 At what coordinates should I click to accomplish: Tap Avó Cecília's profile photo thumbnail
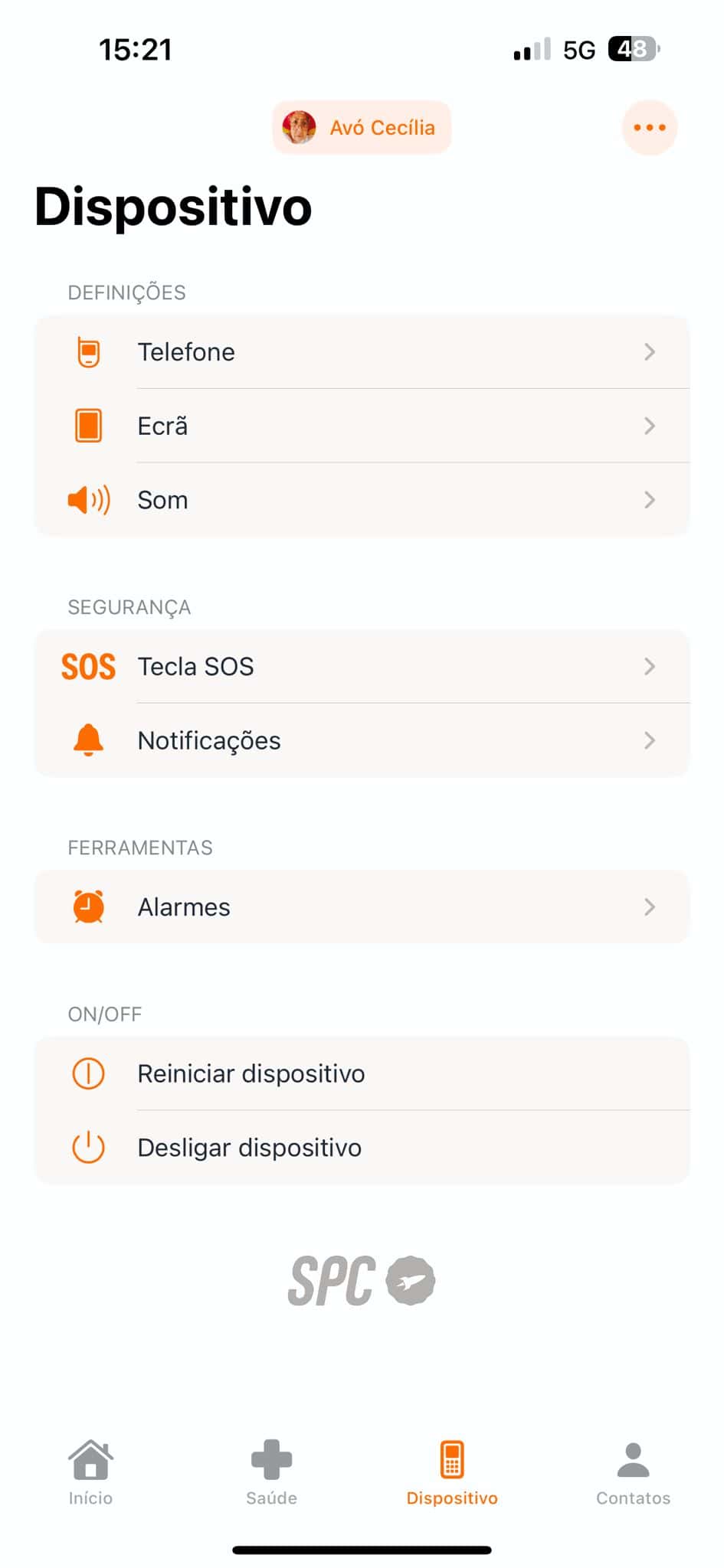coord(299,127)
